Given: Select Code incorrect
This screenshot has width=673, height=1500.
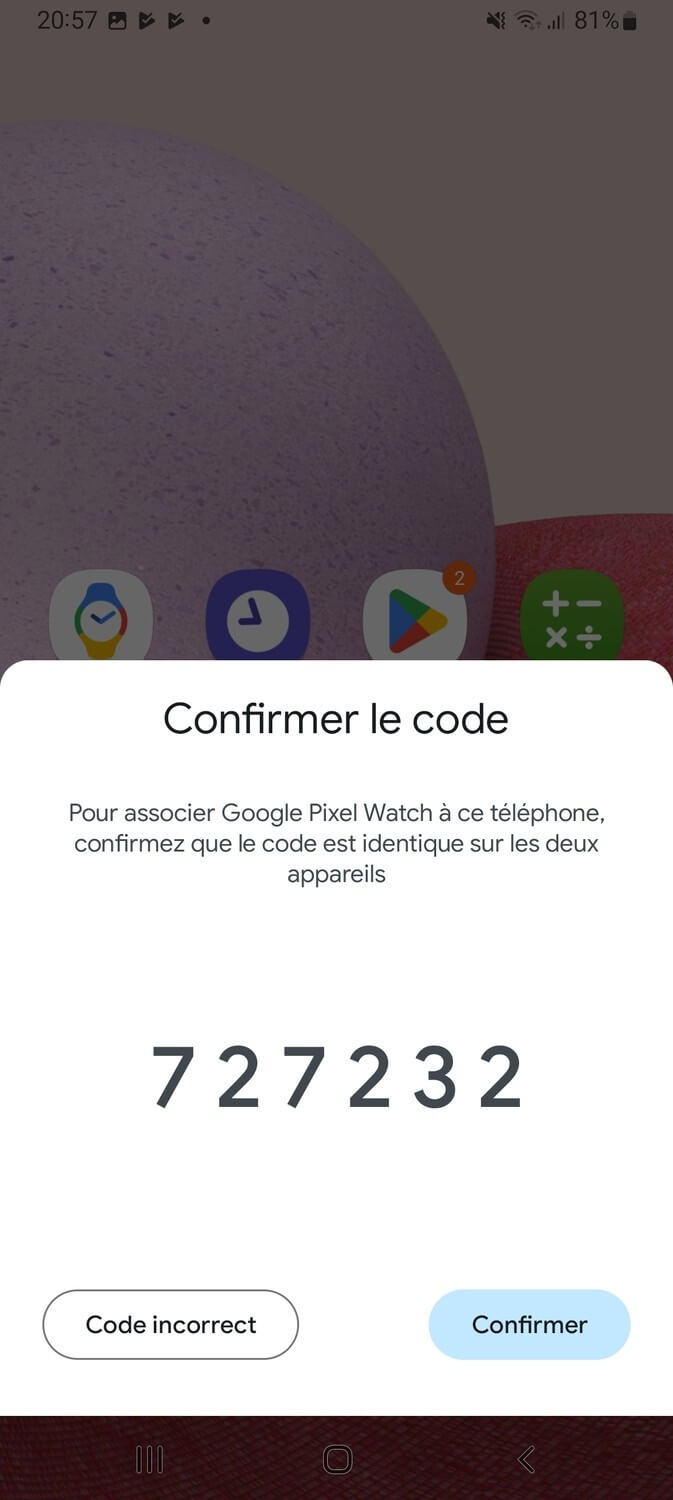Looking at the screenshot, I should tap(170, 1324).
